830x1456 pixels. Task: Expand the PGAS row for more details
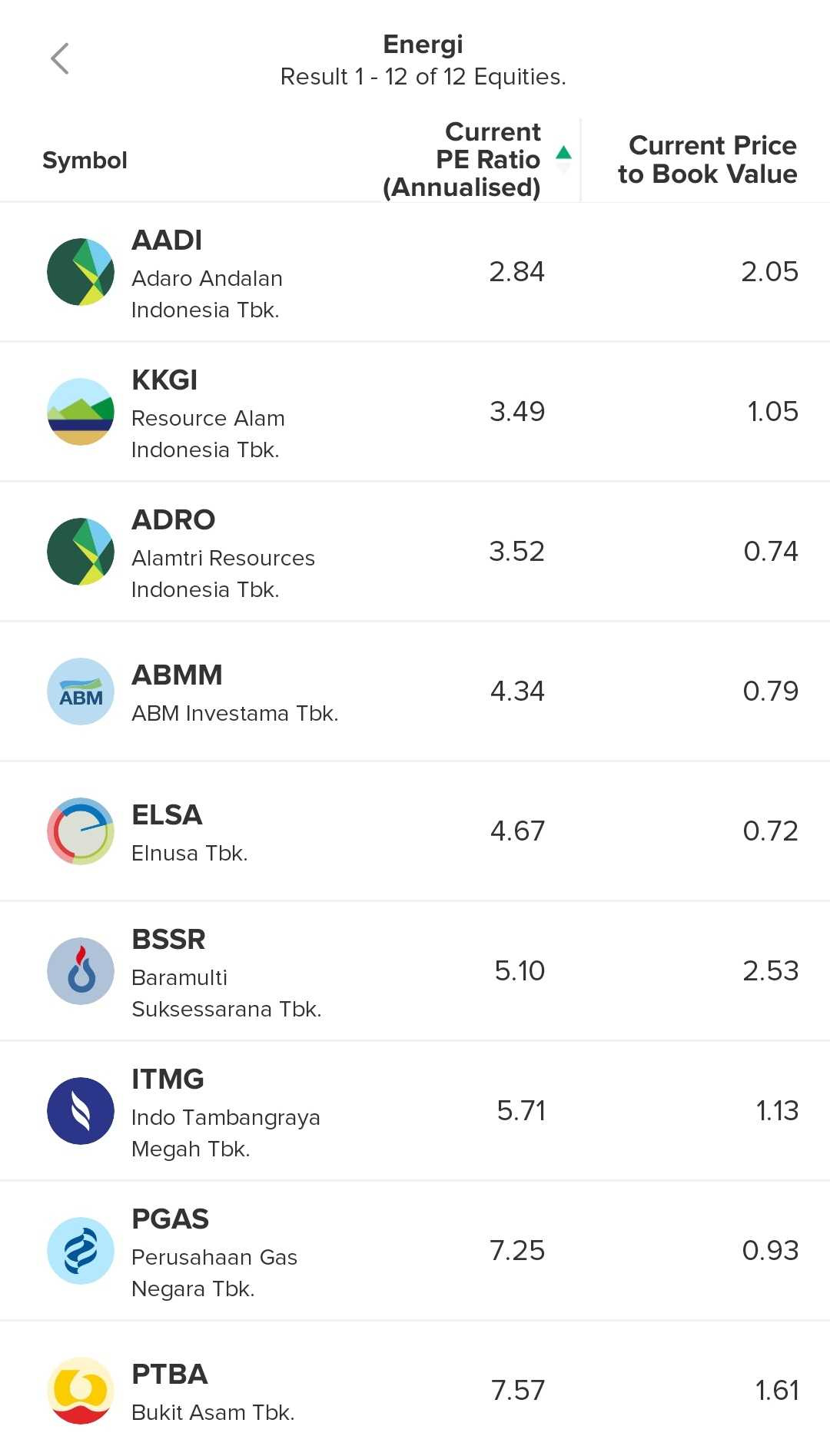pos(415,1250)
